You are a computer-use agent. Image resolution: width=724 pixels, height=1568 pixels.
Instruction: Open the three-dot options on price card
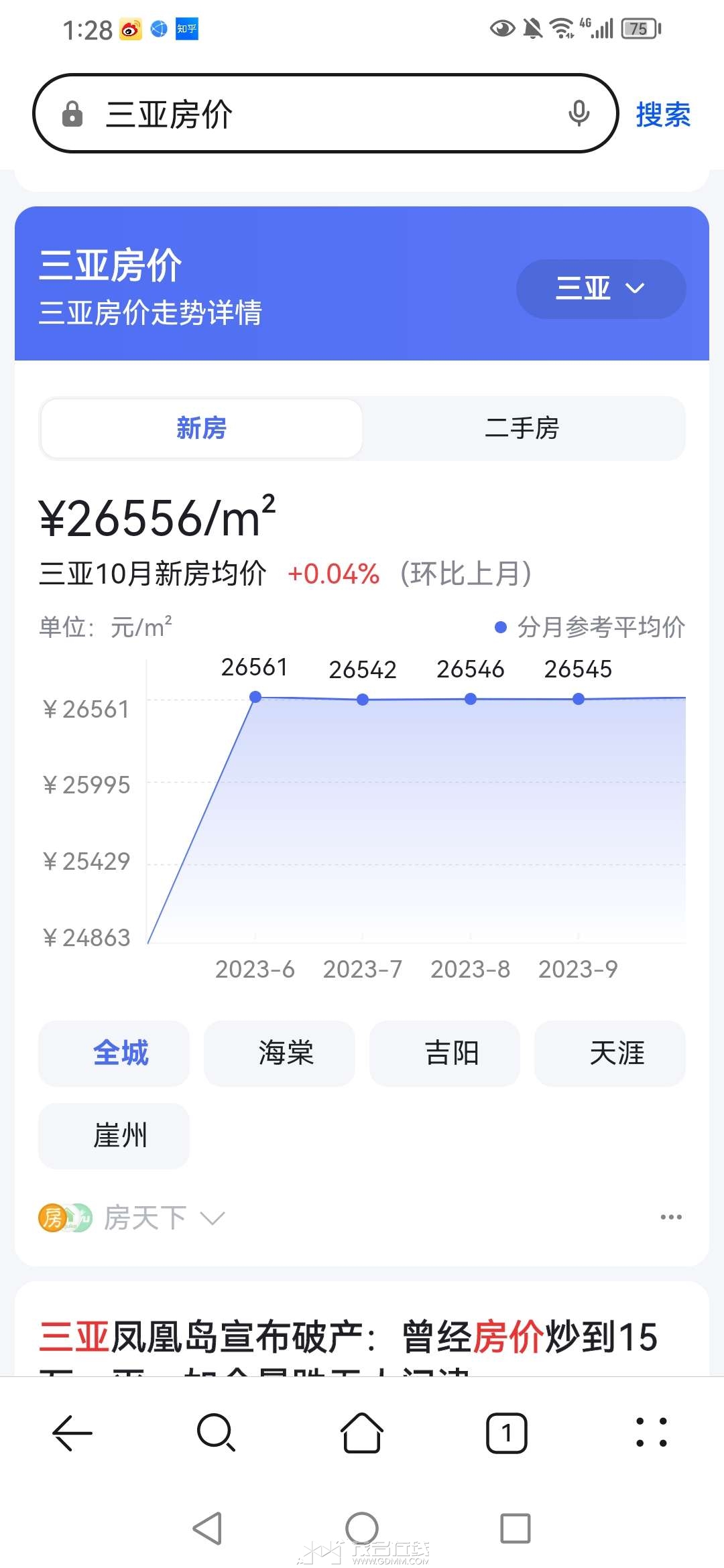671,1217
